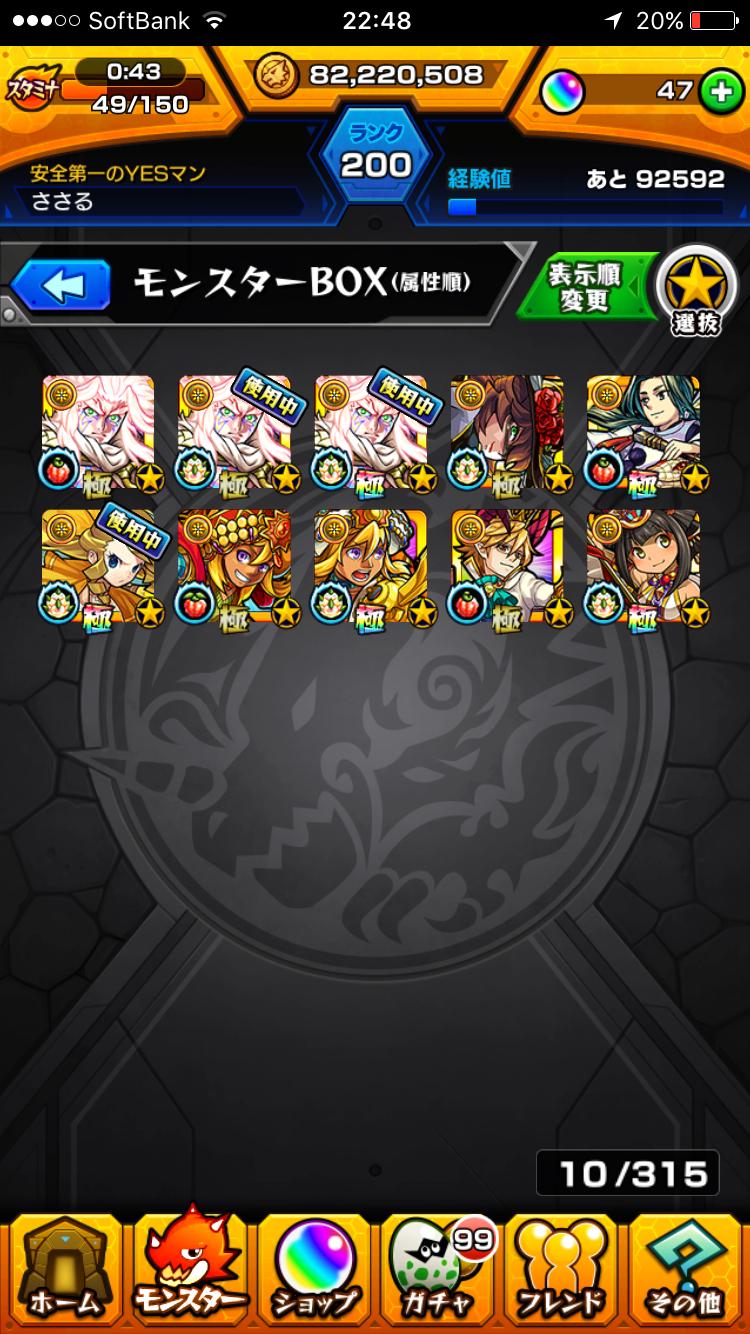Viewport: 750px width, 1334px height.
Task: Select the black-haired girl monster
Action: click(x=643, y=567)
